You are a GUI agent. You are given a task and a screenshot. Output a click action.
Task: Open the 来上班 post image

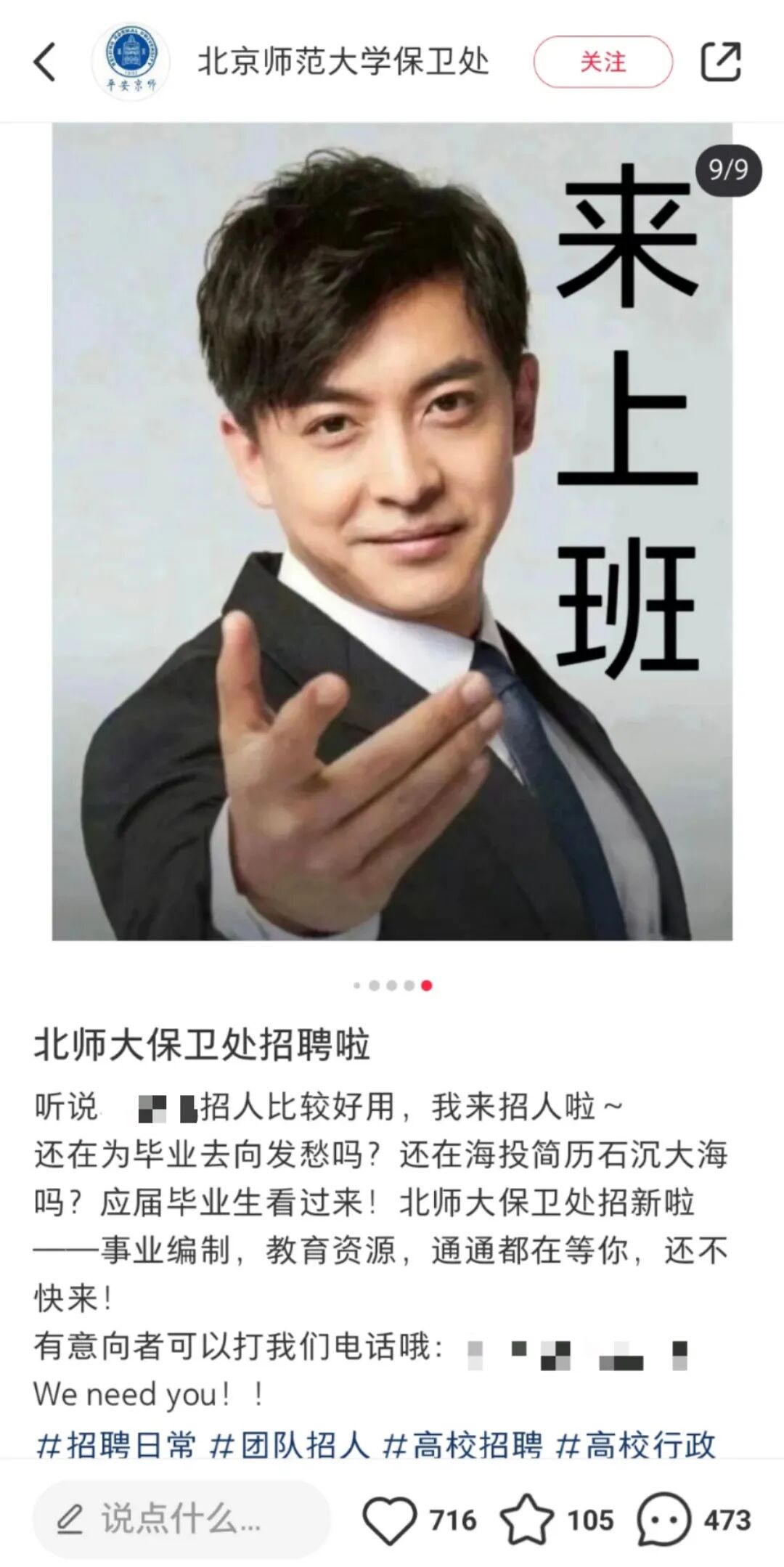click(x=392, y=530)
